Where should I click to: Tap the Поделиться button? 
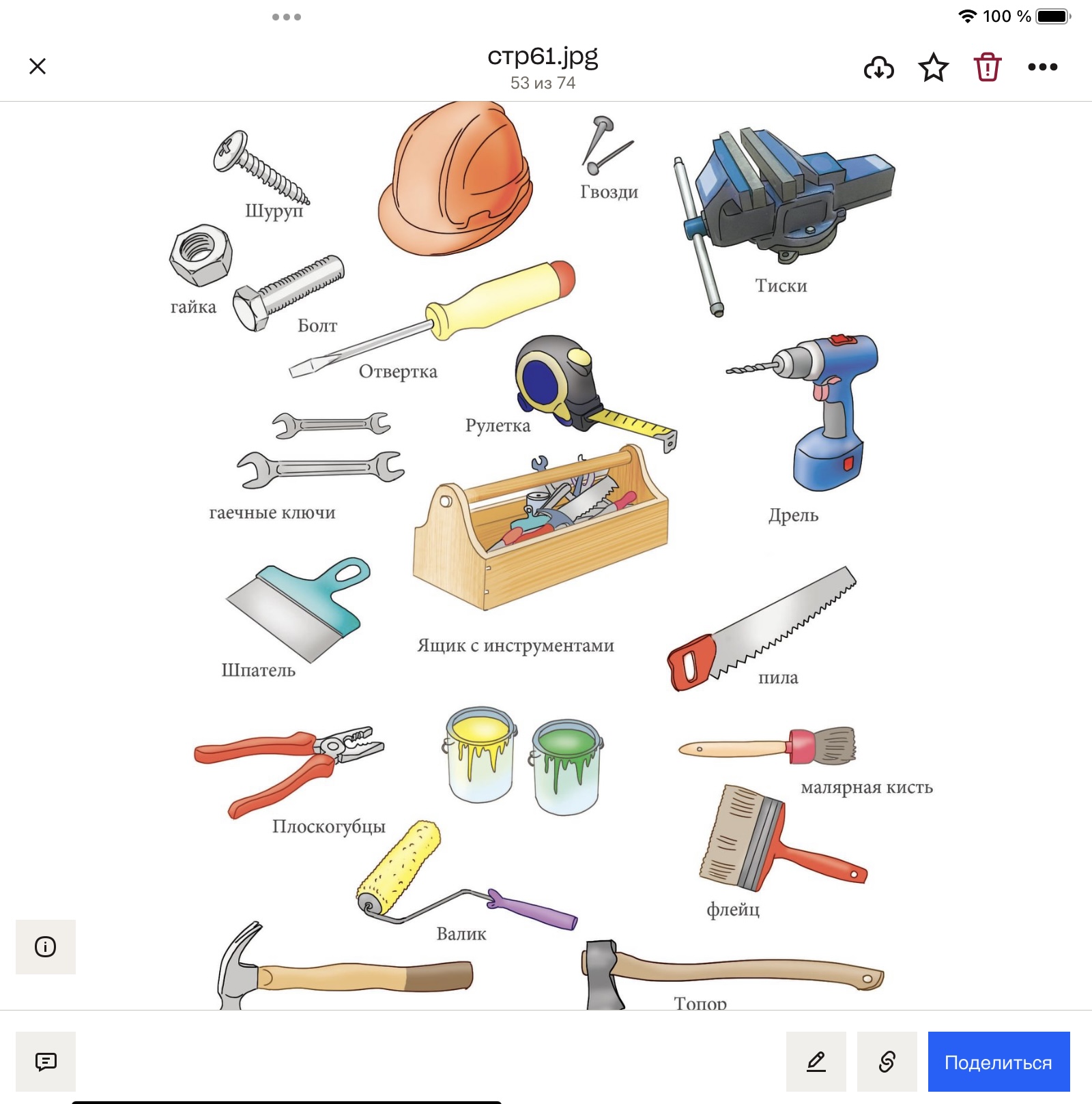(998, 1062)
